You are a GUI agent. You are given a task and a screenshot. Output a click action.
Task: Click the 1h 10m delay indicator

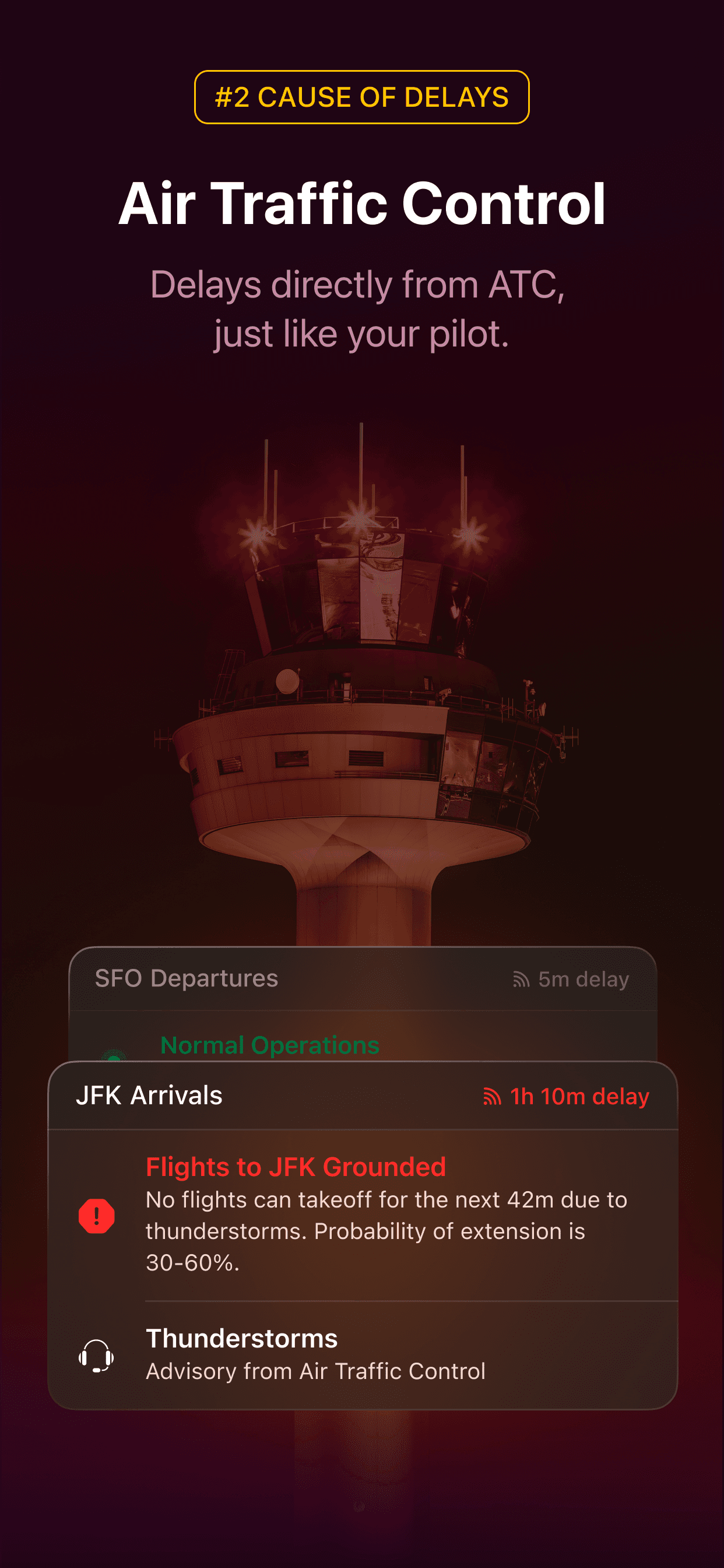(x=578, y=1095)
